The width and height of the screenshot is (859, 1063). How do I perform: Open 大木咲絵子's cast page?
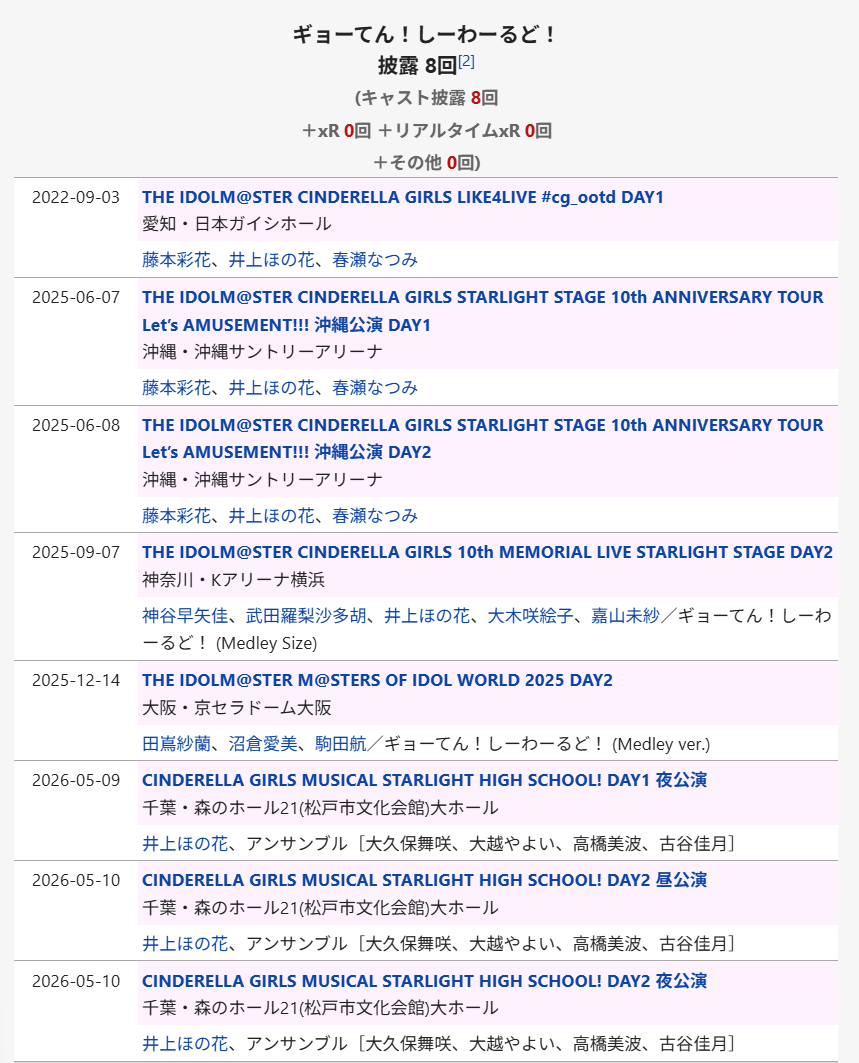[x=530, y=616]
